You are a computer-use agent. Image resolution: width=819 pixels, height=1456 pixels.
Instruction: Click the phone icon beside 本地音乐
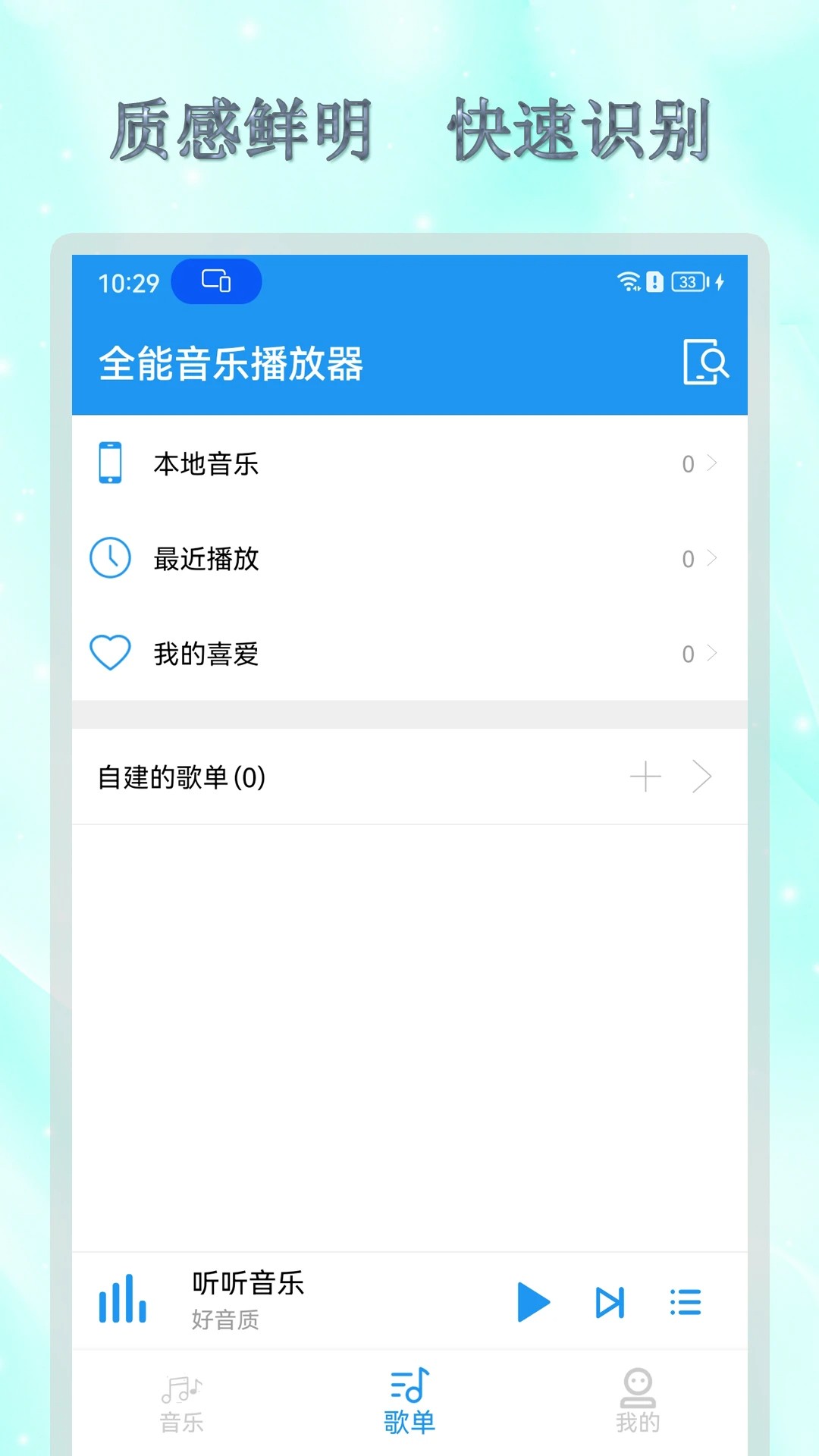tap(111, 464)
